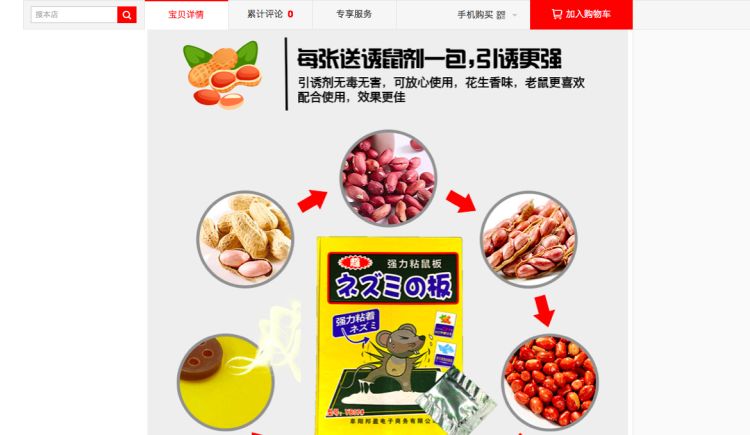
Task: Open the 累计评论 reviews tab
Action: [x=270, y=14]
